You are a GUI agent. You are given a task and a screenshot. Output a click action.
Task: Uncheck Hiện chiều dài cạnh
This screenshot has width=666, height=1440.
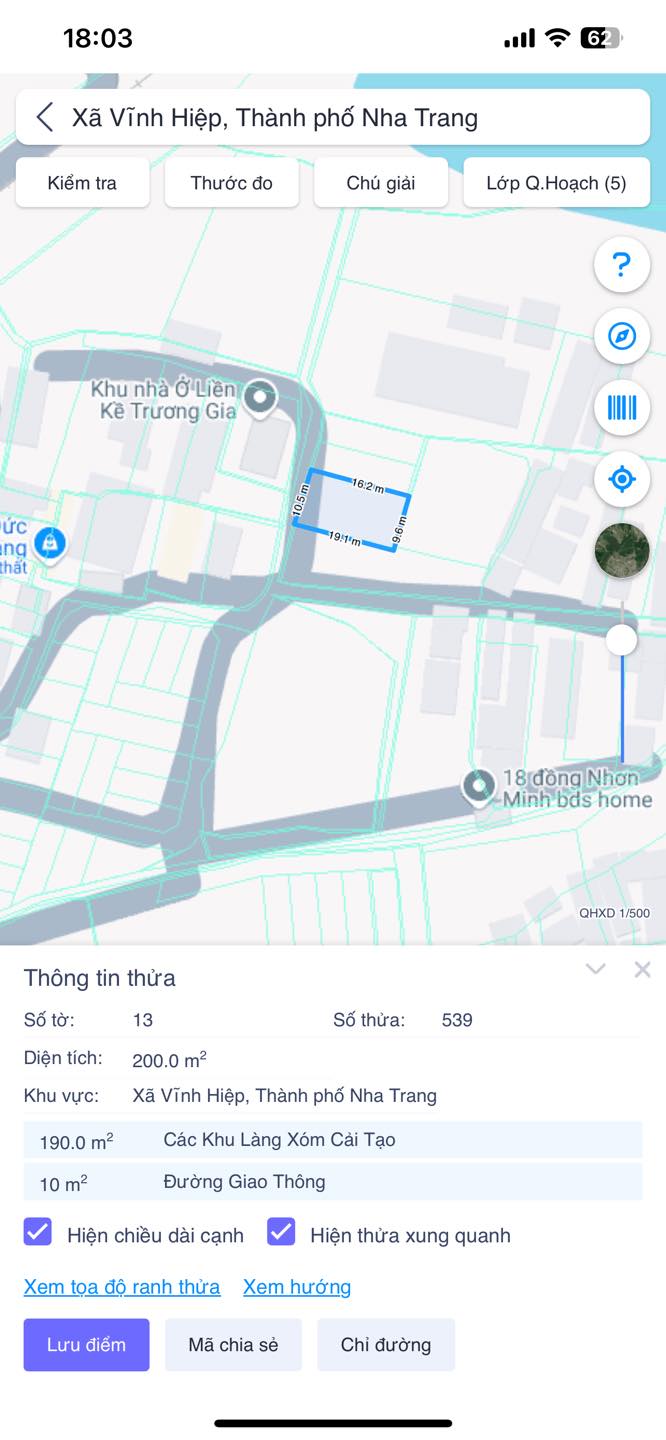[x=38, y=1232]
